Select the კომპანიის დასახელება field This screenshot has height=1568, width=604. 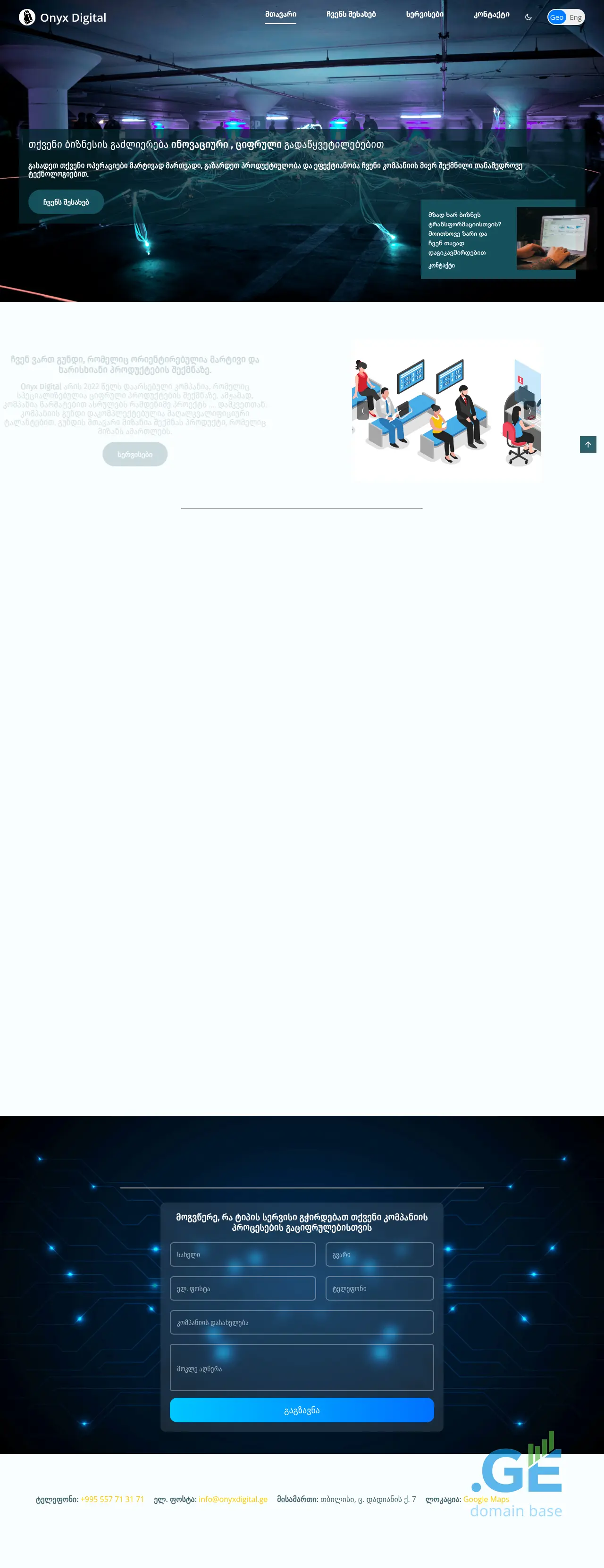tap(302, 1323)
